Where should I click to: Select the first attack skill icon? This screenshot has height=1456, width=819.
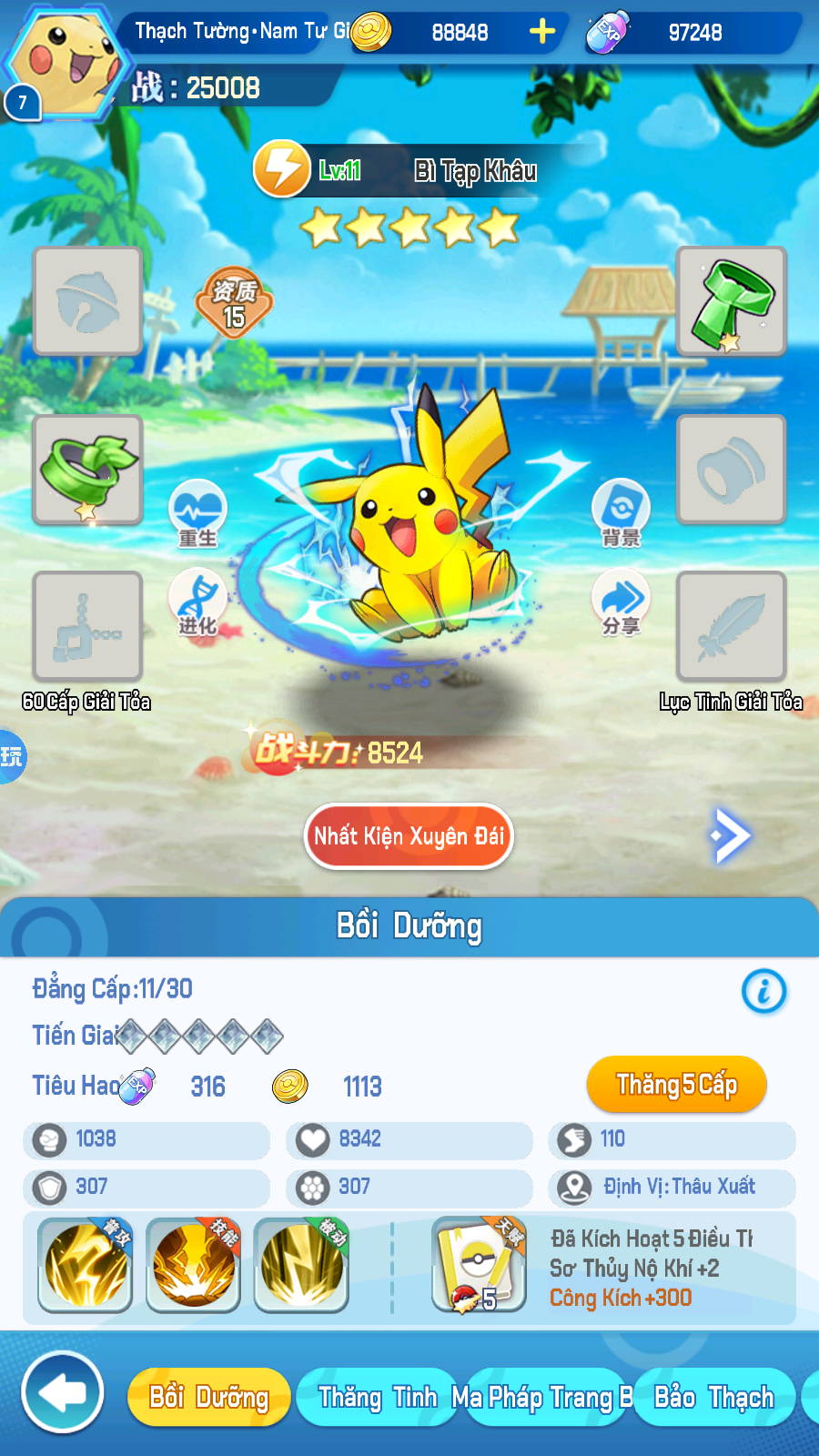(85, 1265)
